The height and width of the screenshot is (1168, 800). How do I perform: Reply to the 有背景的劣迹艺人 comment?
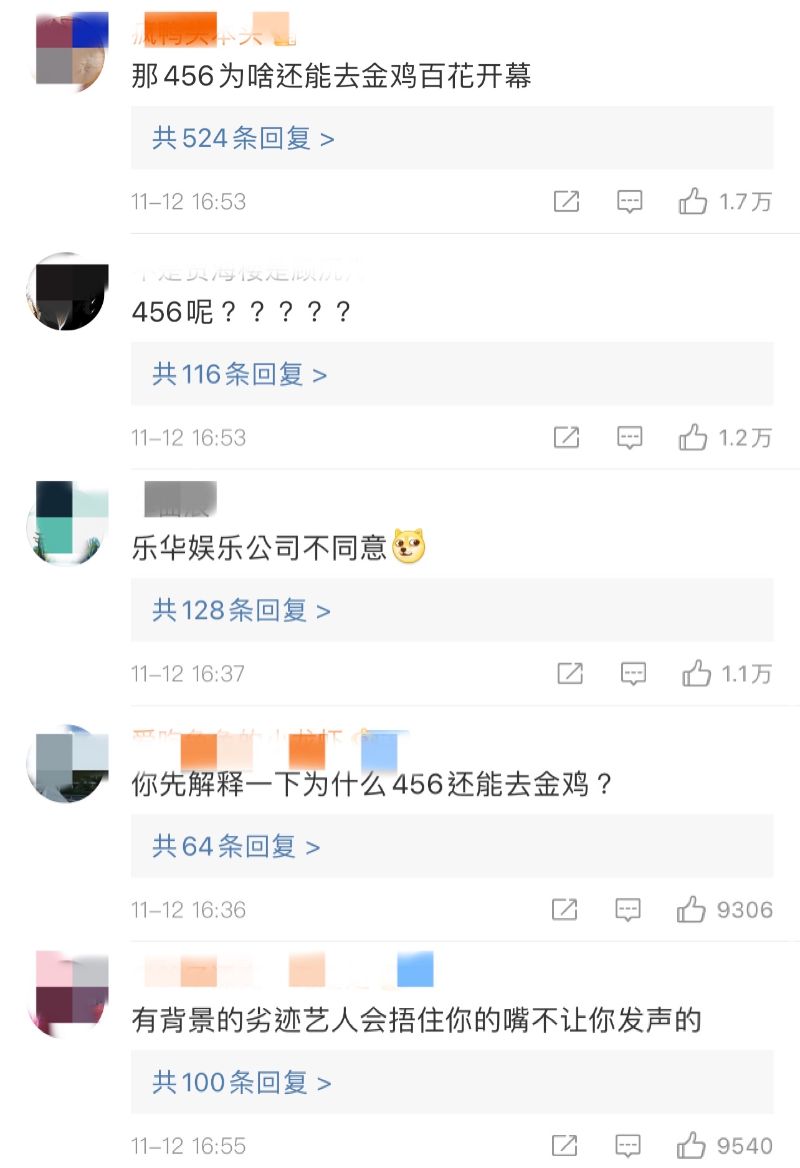tap(628, 1145)
